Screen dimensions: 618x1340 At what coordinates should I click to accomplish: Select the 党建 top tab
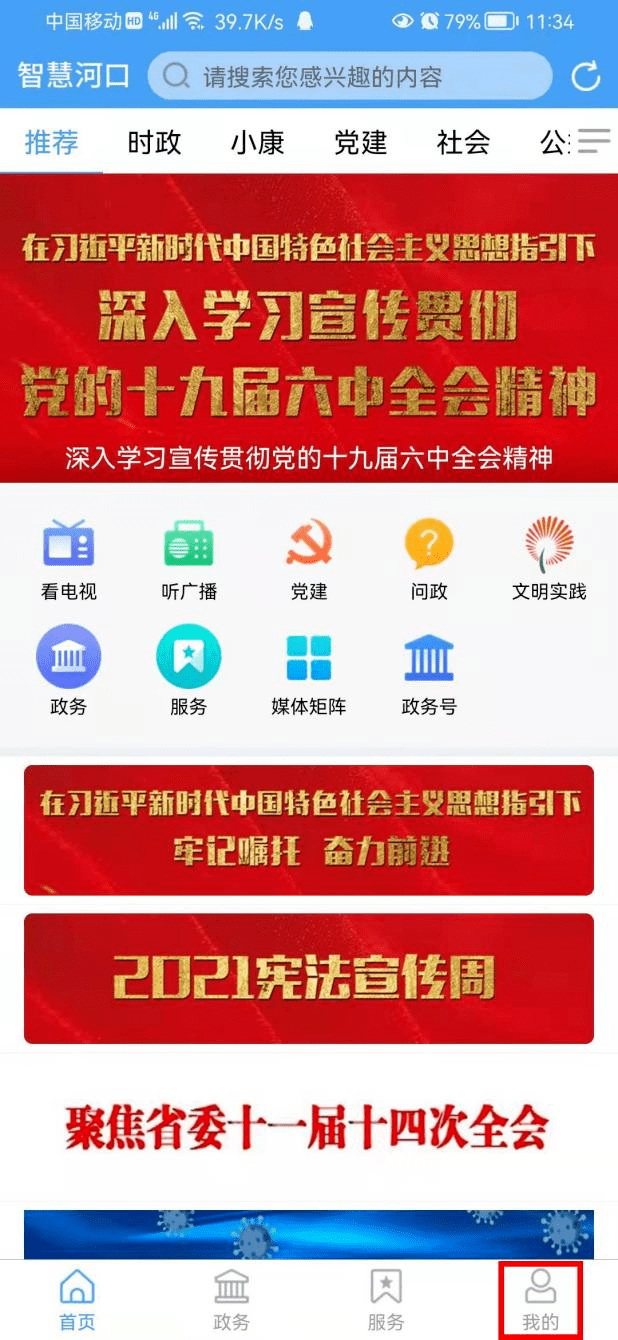click(x=360, y=142)
